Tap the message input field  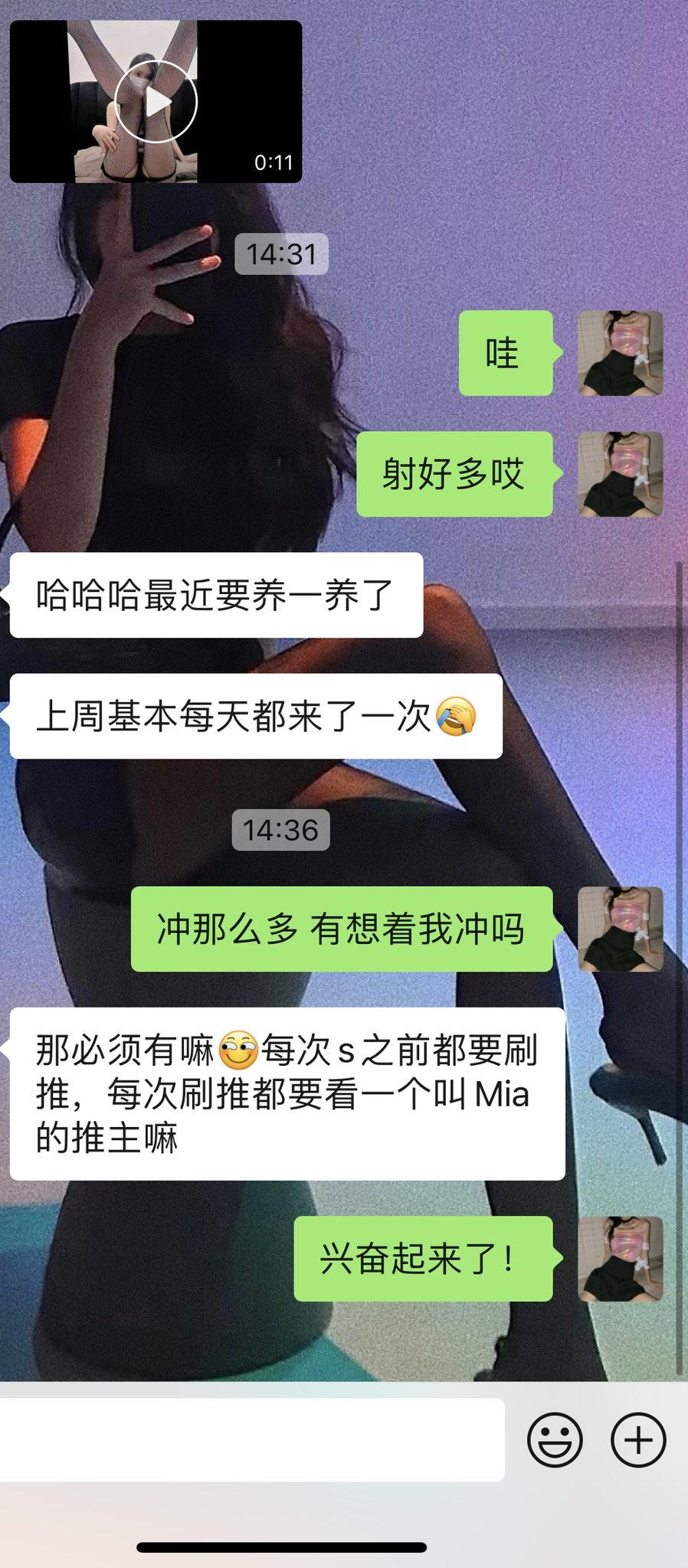pyautogui.click(x=251, y=1439)
